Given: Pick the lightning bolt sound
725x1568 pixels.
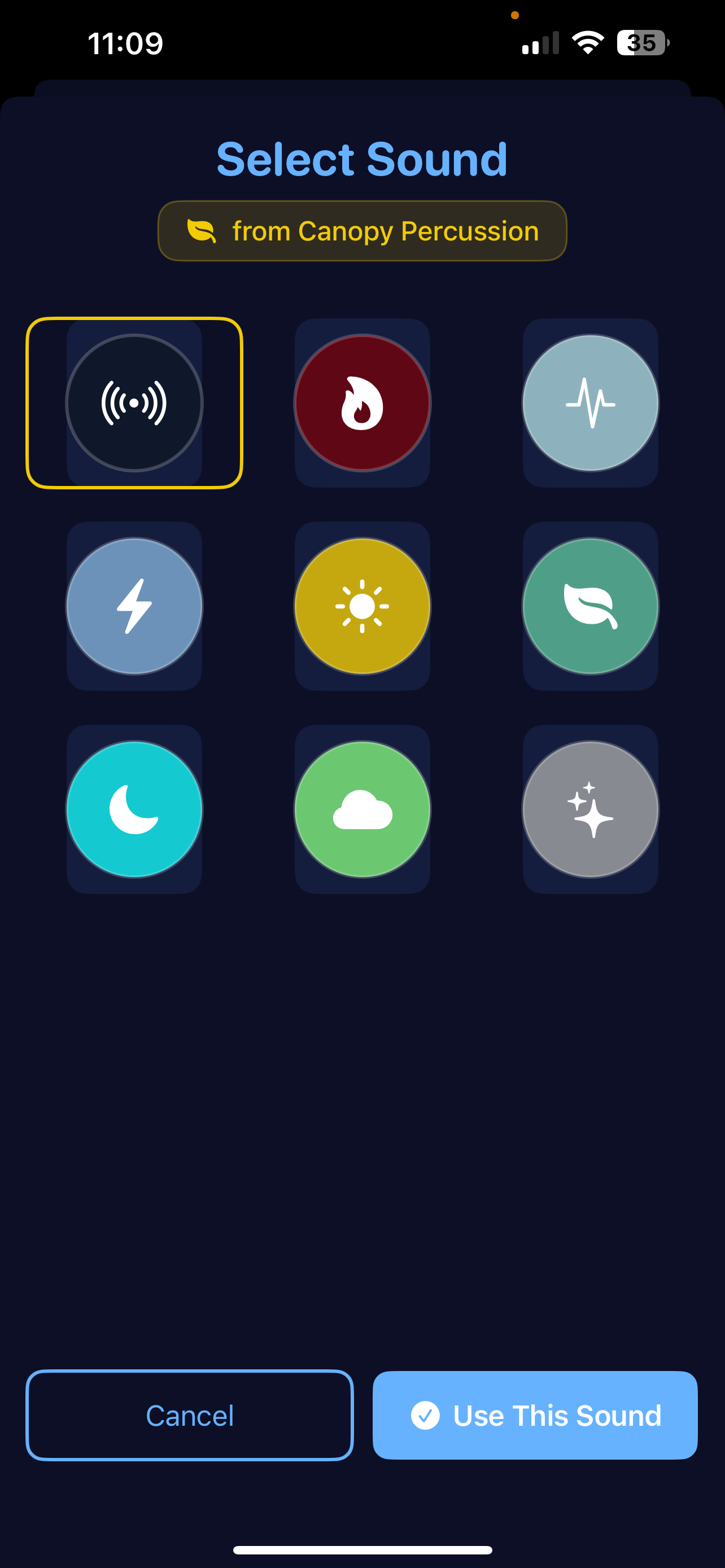Looking at the screenshot, I should [134, 606].
